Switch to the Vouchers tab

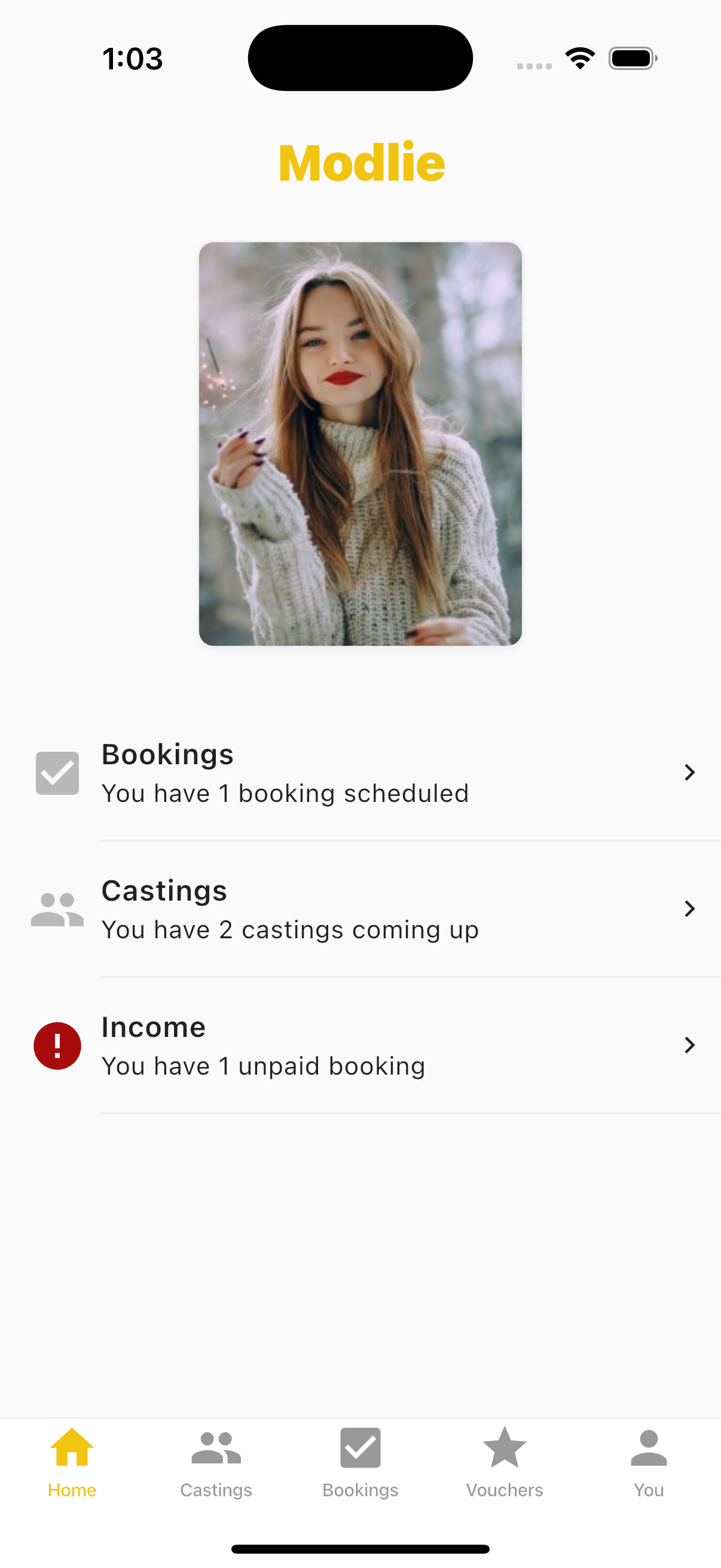pyautogui.click(x=505, y=1461)
